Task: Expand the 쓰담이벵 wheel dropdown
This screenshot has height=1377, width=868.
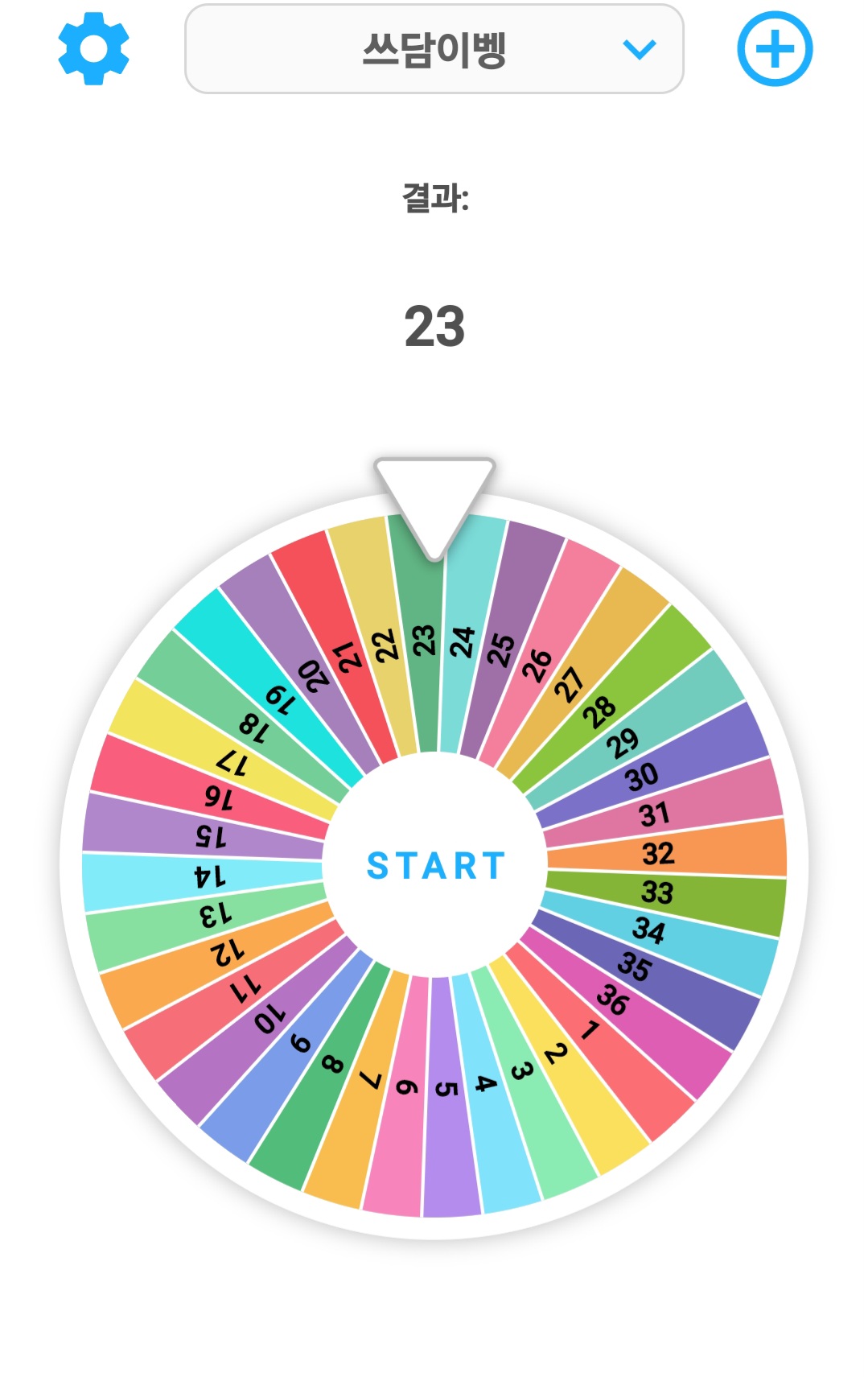Action: coord(434,50)
